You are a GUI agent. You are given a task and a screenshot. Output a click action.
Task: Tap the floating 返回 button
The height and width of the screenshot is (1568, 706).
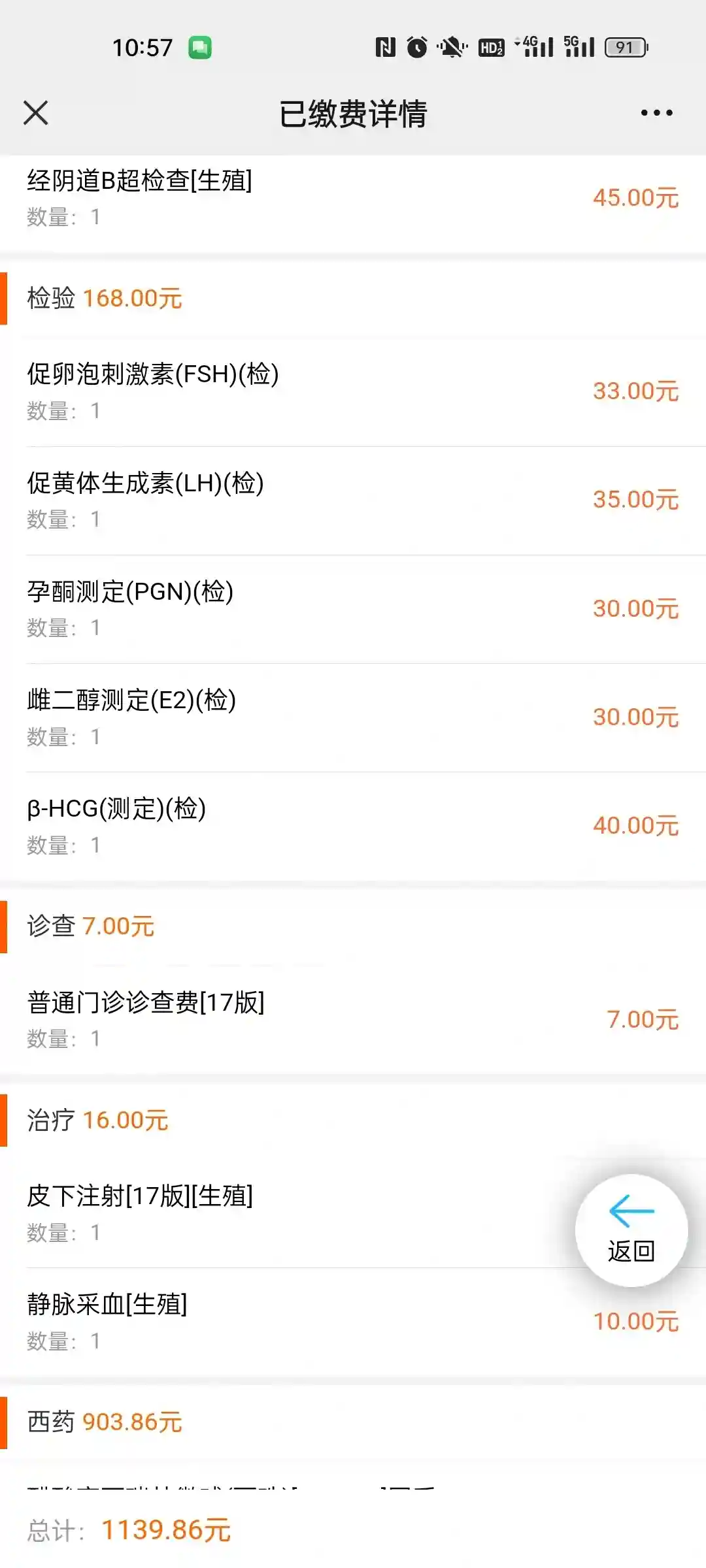click(x=631, y=1230)
